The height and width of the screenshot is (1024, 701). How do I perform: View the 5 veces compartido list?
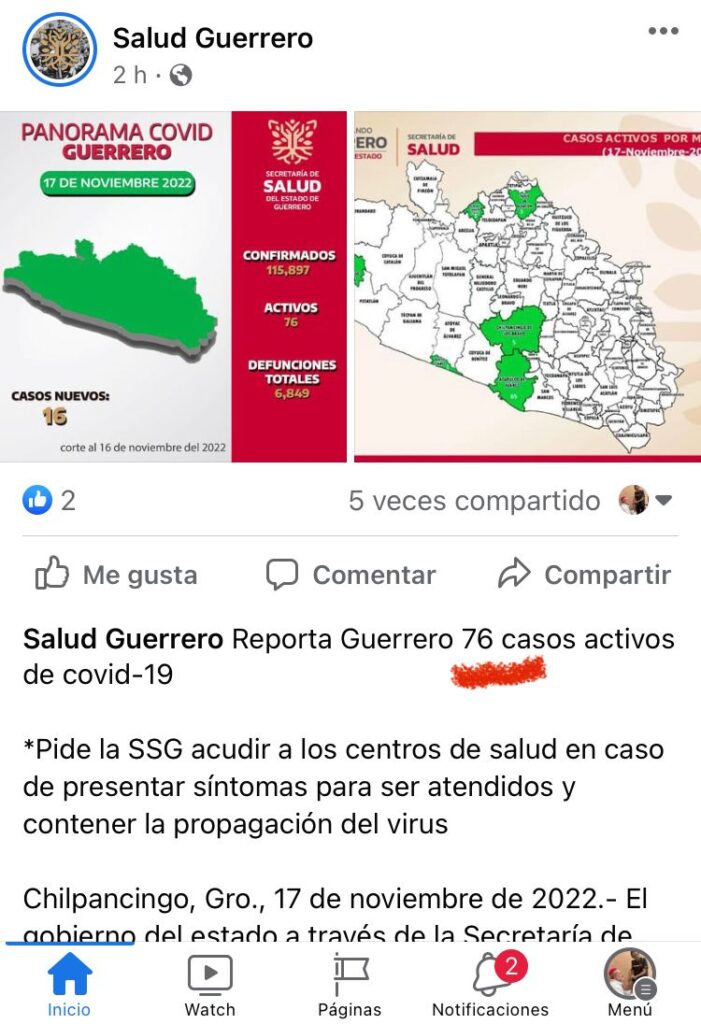click(474, 500)
